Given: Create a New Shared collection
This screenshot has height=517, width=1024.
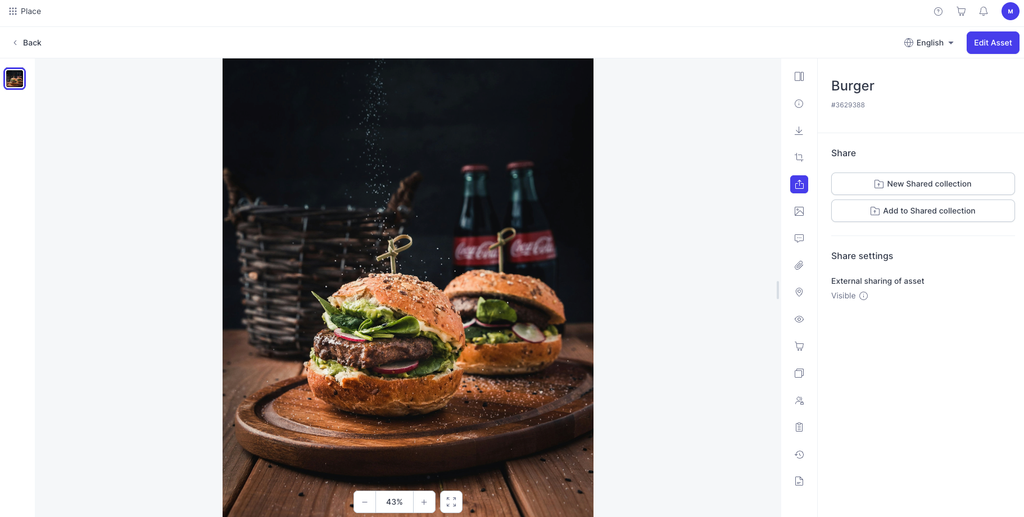Looking at the screenshot, I should (x=922, y=184).
